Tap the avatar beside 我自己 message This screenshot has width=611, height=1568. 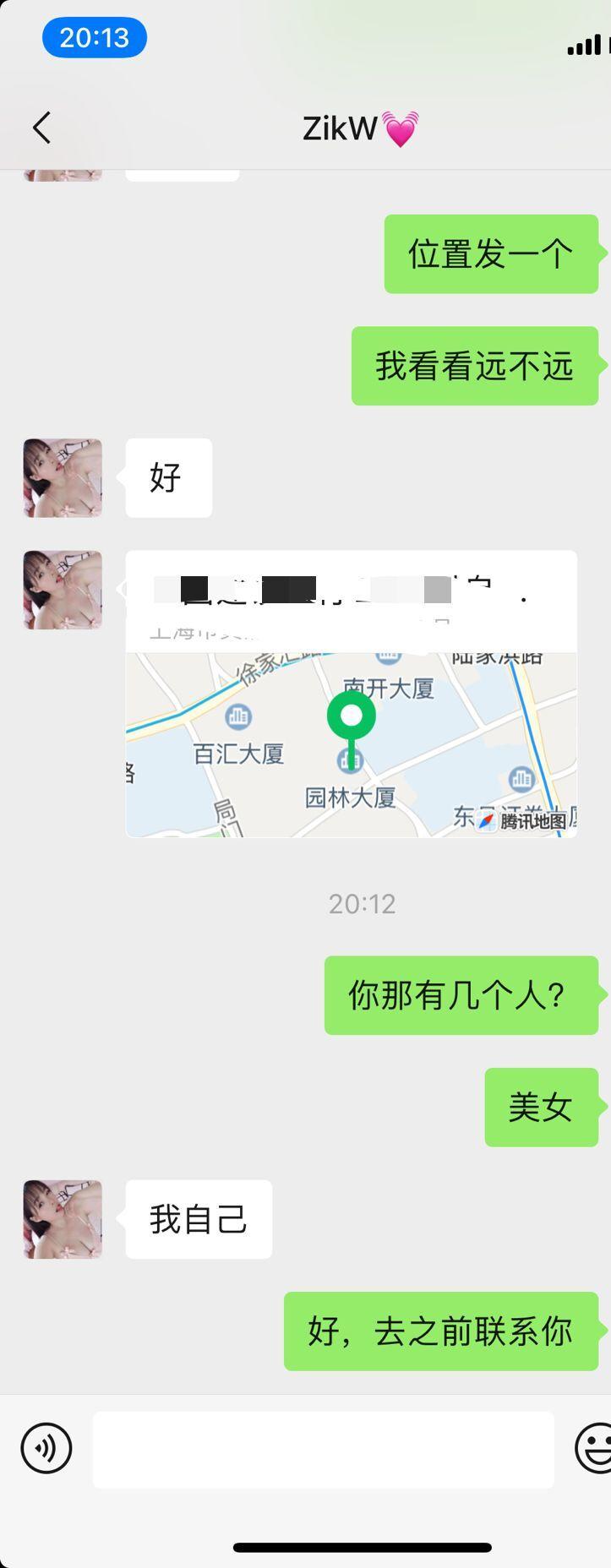[x=61, y=1219]
